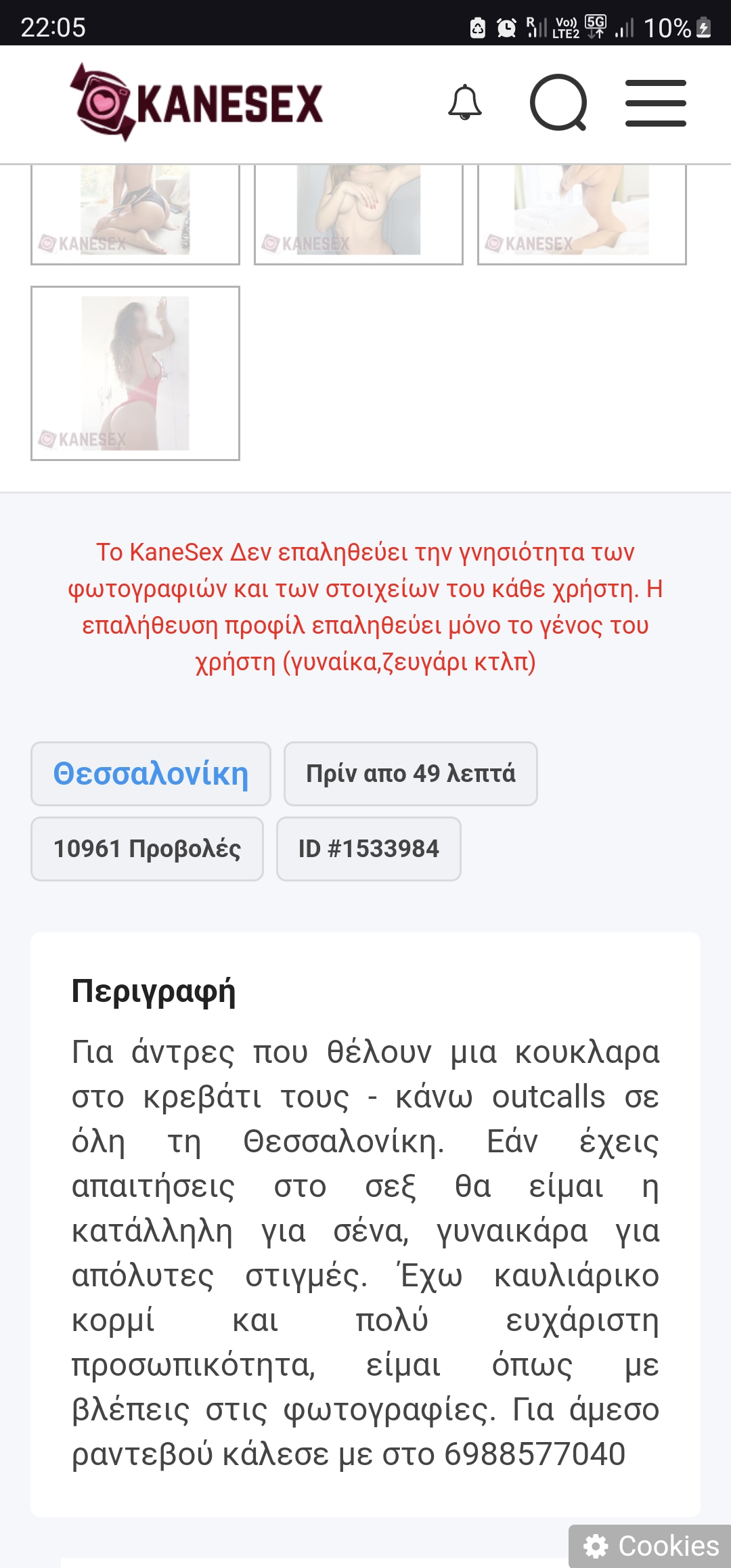Open the Cookies settings button

point(650,1546)
